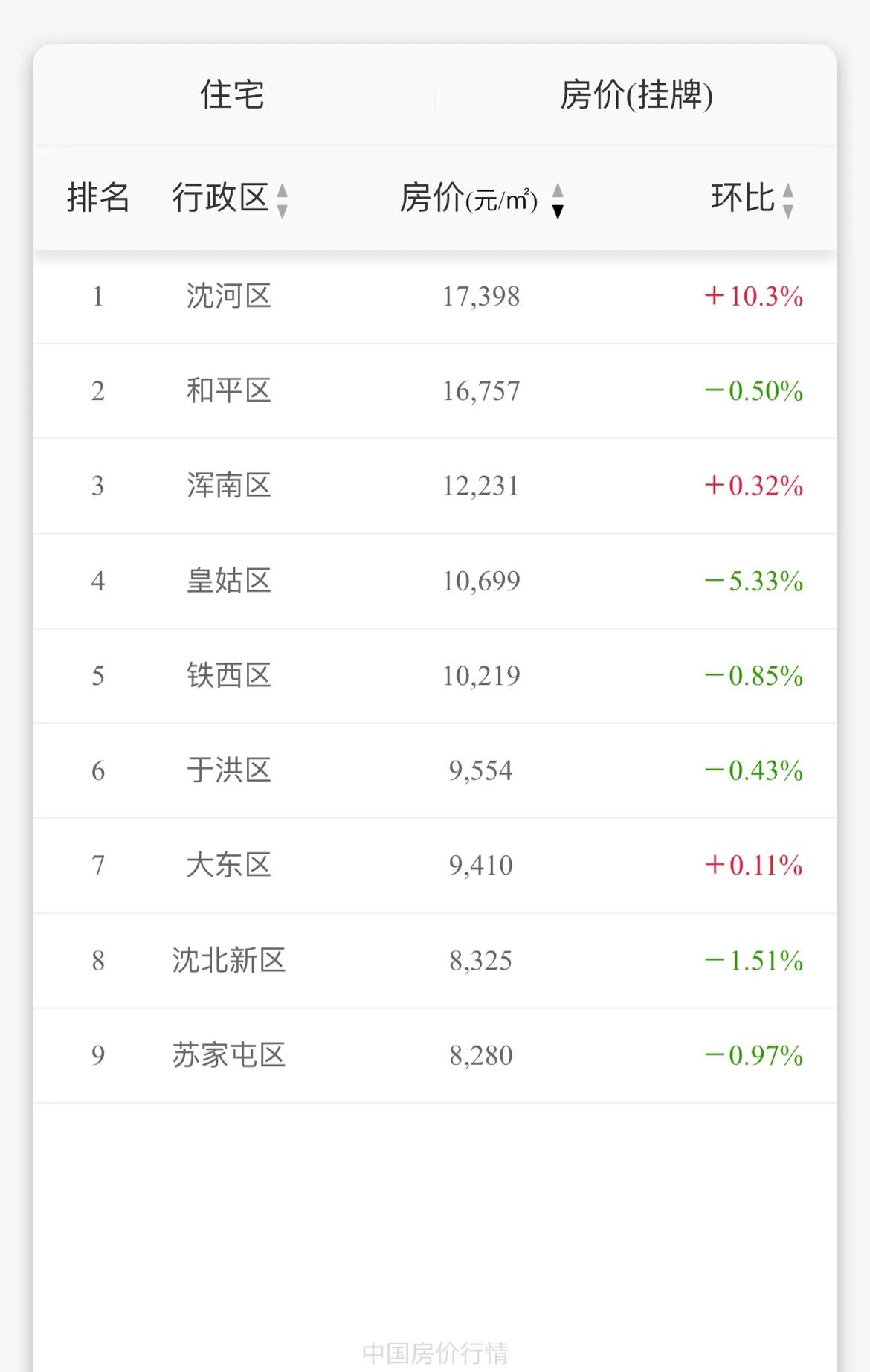Click the upward sort arrow on 房价 column
This screenshot has height=1372, width=870.
557,191
